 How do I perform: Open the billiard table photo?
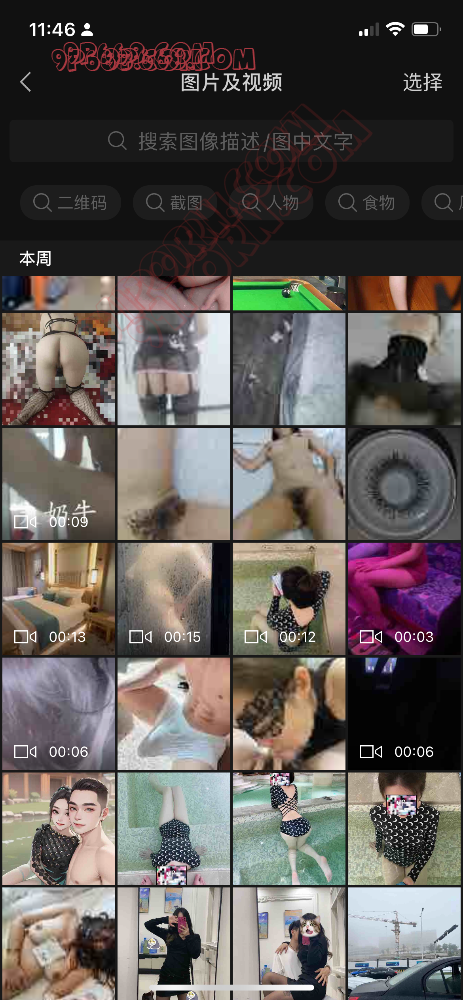289,293
